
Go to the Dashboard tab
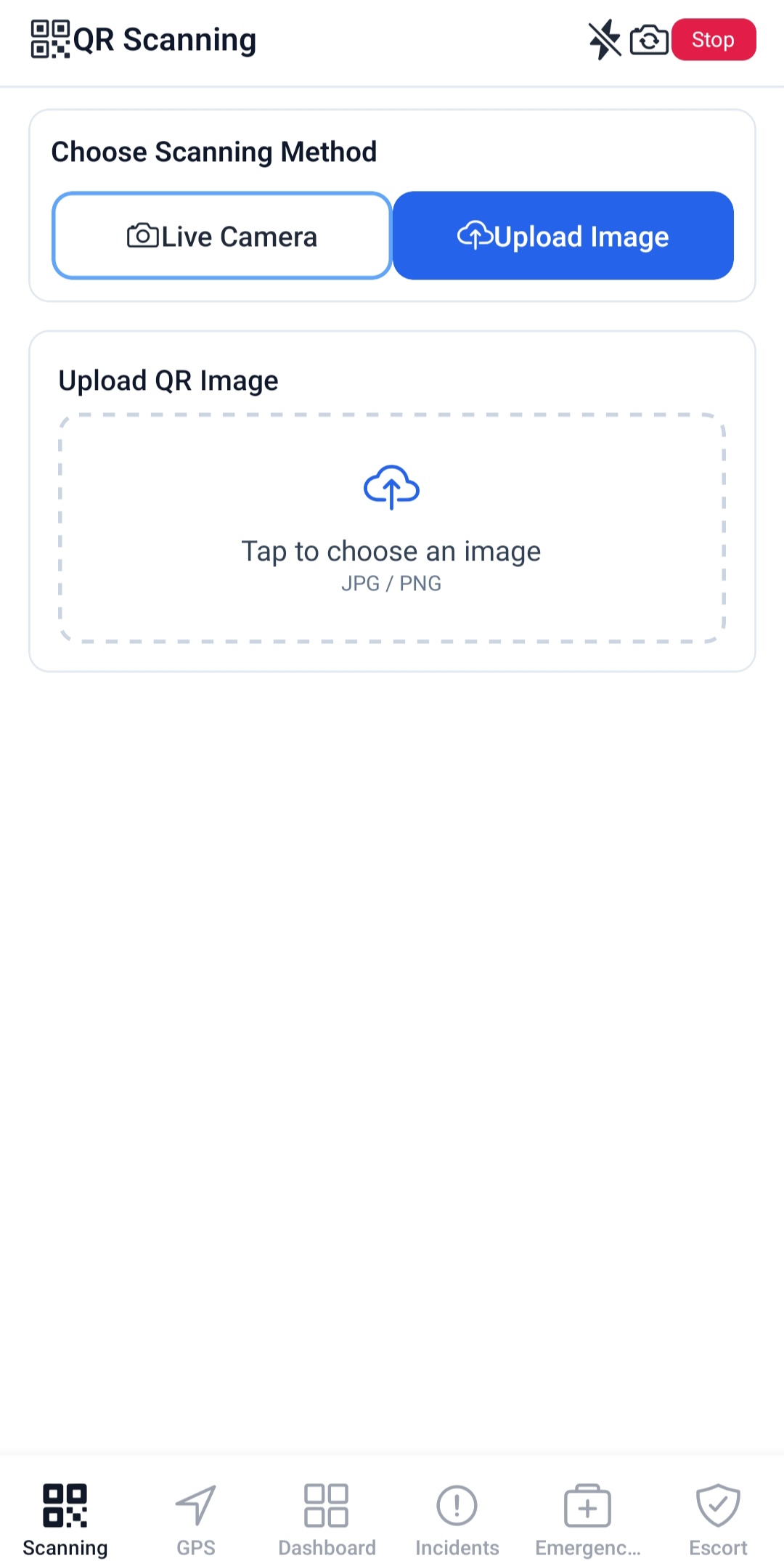pos(327,1519)
